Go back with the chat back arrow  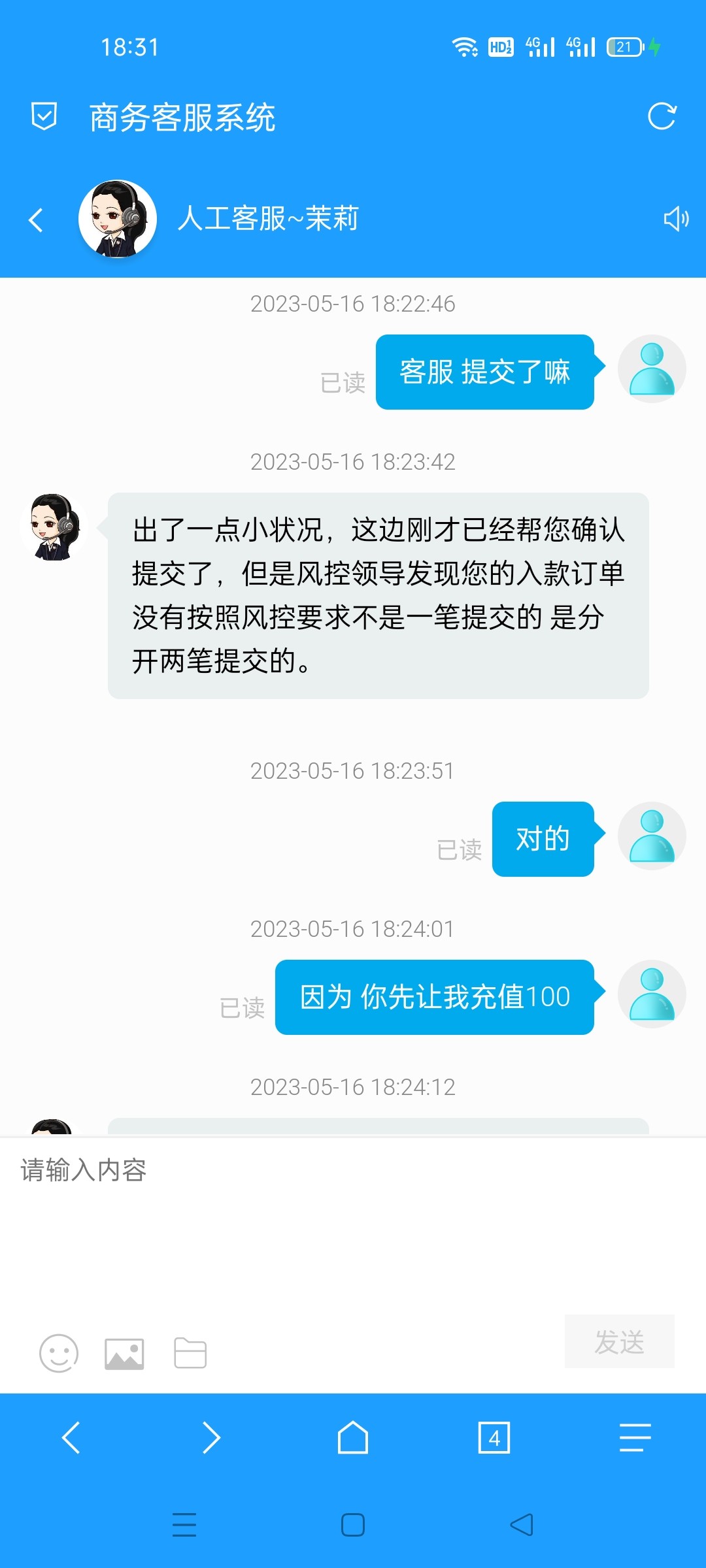pos(36,219)
